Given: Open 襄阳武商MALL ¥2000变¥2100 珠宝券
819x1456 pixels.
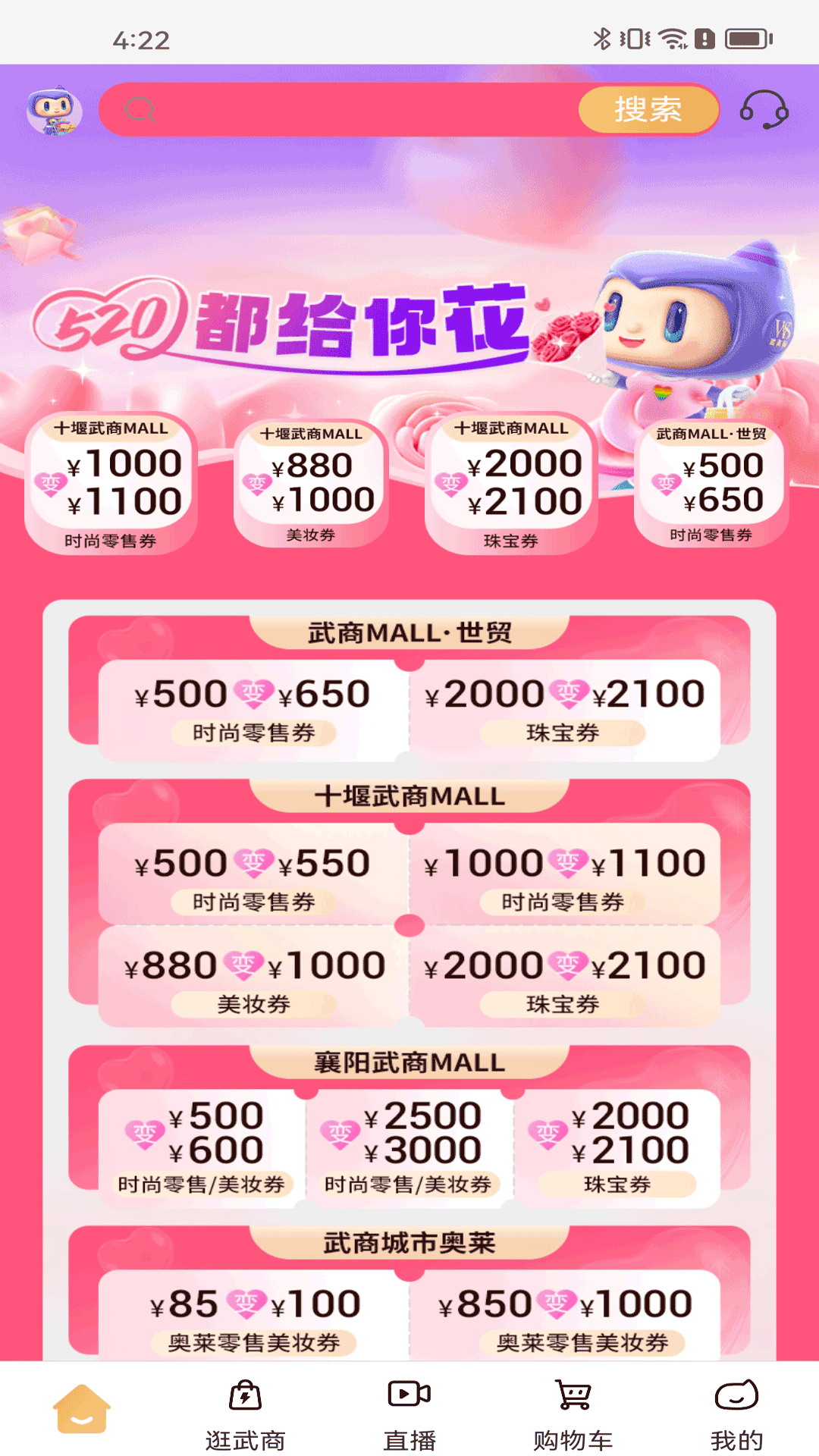Looking at the screenshot, I should [617, 1147].
